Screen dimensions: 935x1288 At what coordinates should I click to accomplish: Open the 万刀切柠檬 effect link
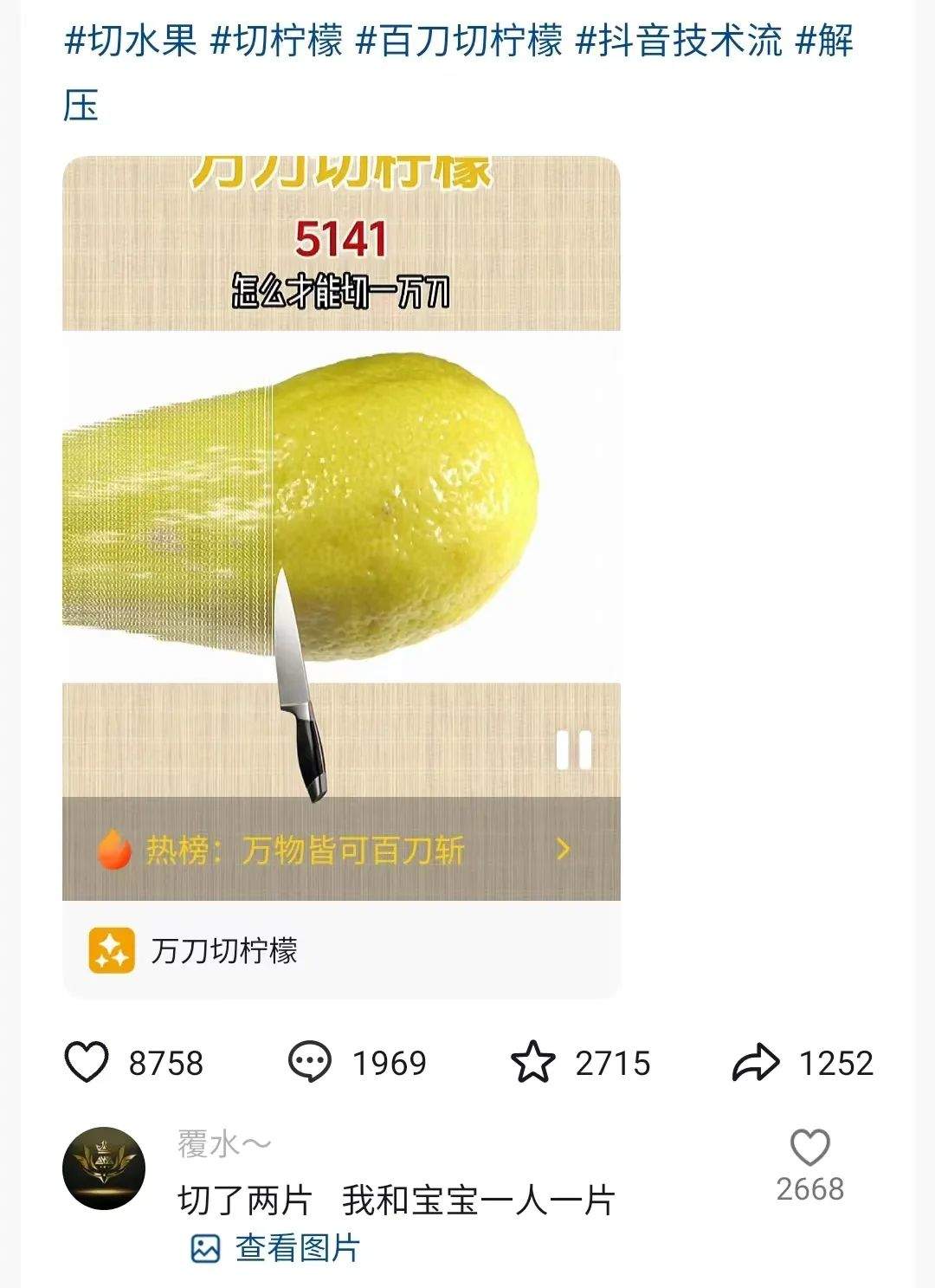point(223,951)
